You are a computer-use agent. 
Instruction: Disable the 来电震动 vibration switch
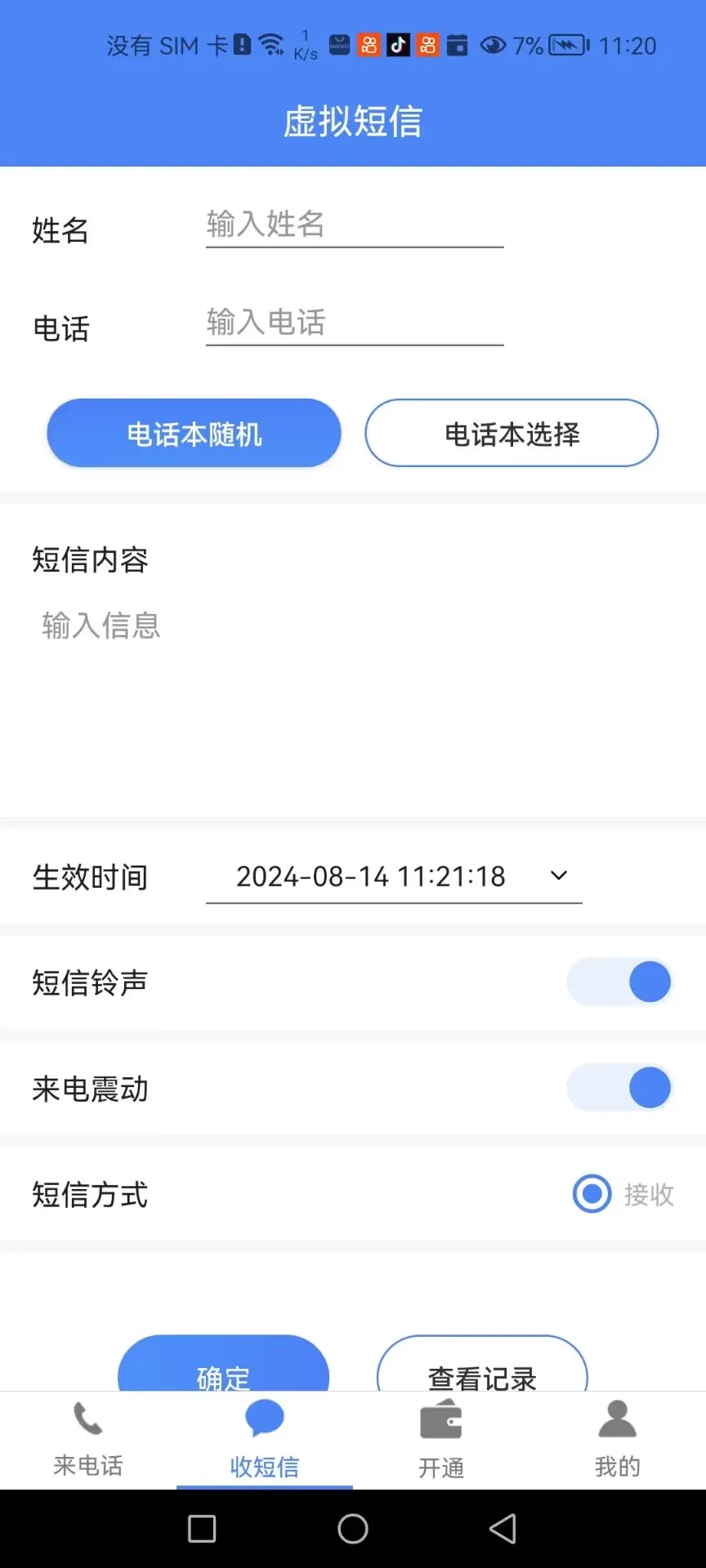pos(619,1088)
